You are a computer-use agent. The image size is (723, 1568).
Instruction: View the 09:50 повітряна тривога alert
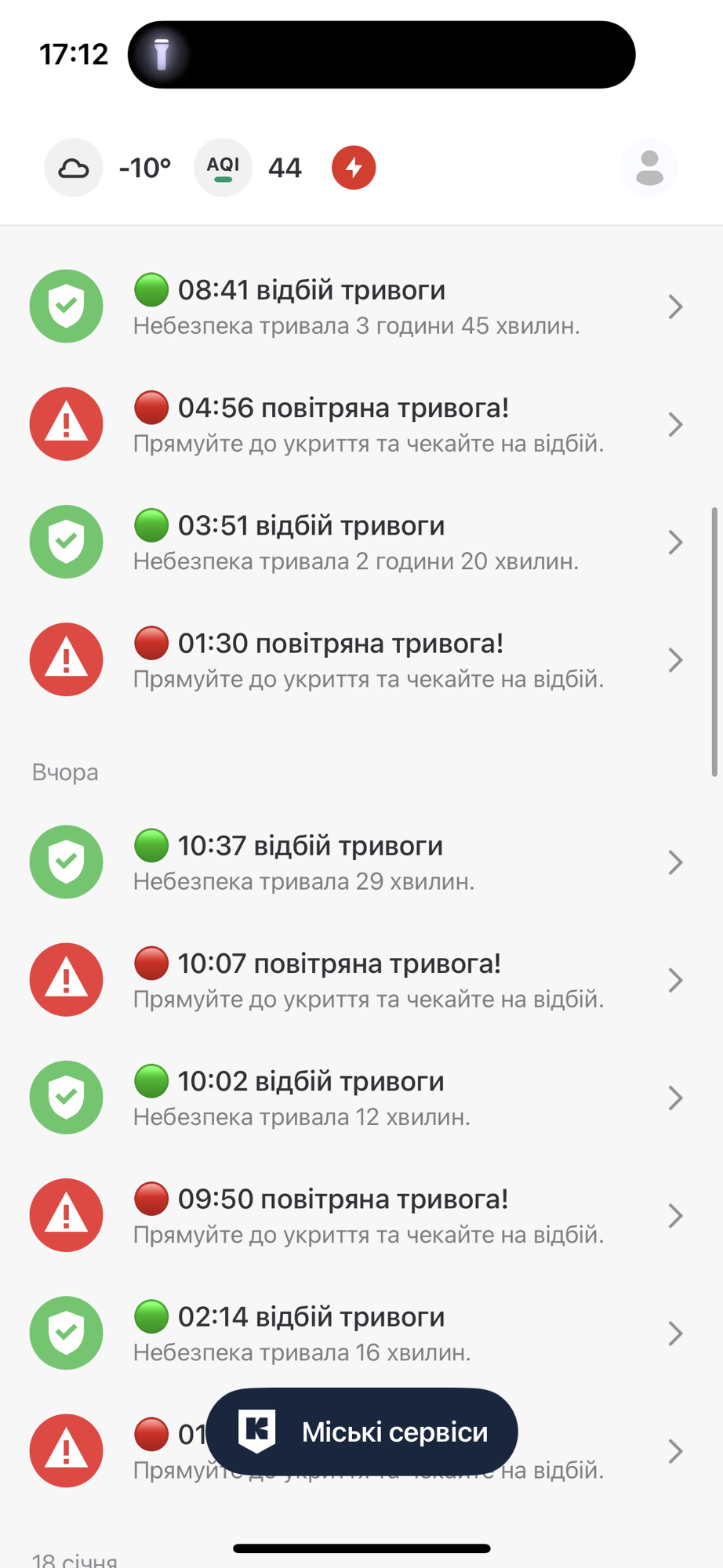361,1215
